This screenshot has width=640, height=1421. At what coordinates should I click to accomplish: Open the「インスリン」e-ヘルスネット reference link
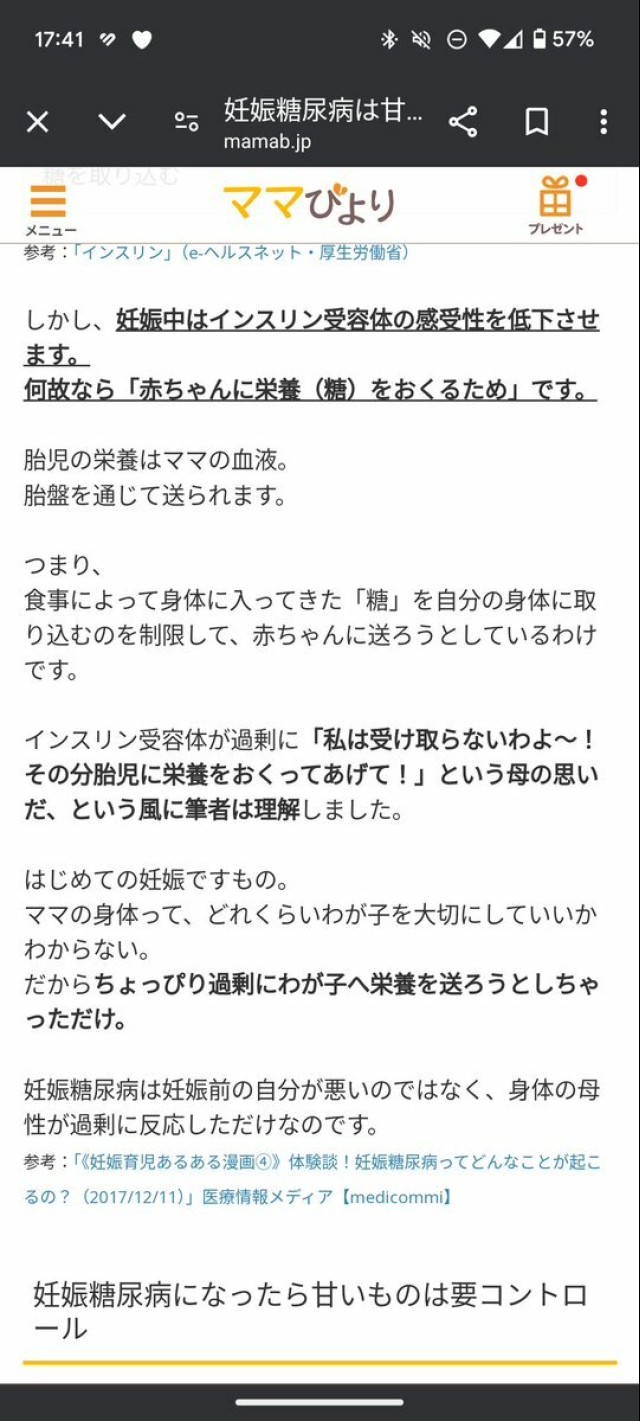(240, 253)
